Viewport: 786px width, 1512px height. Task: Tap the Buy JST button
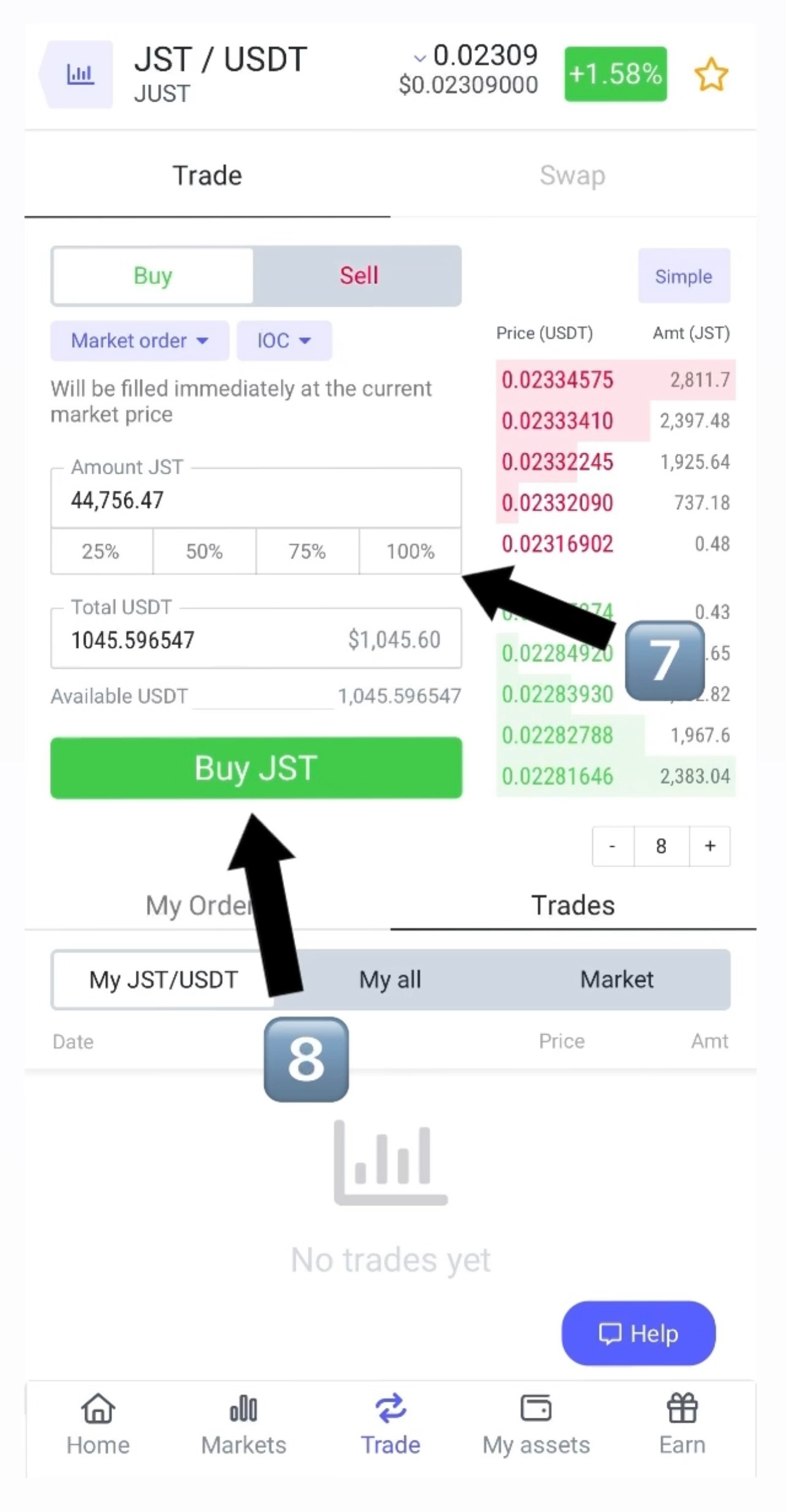(x=256, y=768)
